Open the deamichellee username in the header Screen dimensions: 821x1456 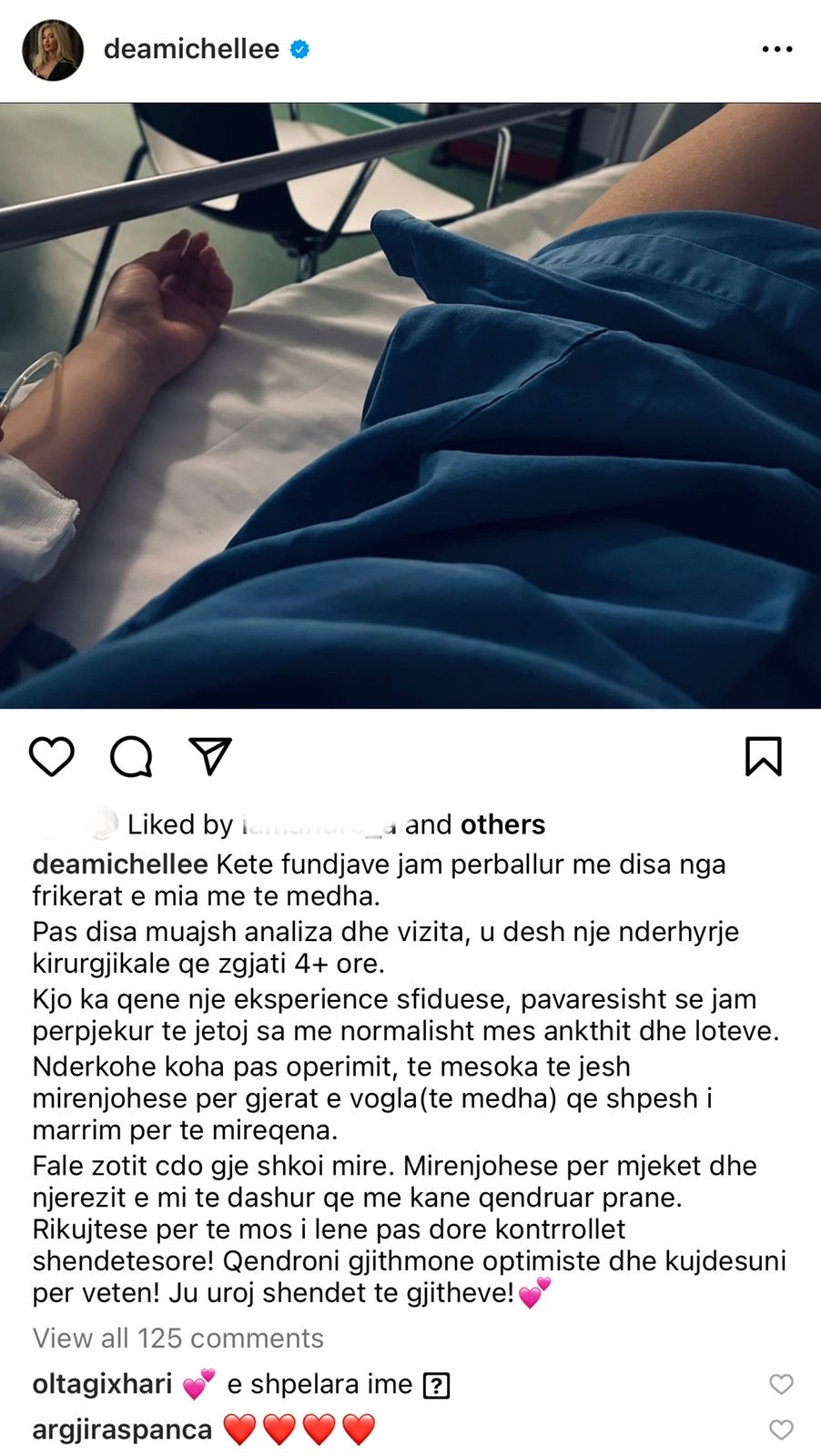tap(191, 49)
